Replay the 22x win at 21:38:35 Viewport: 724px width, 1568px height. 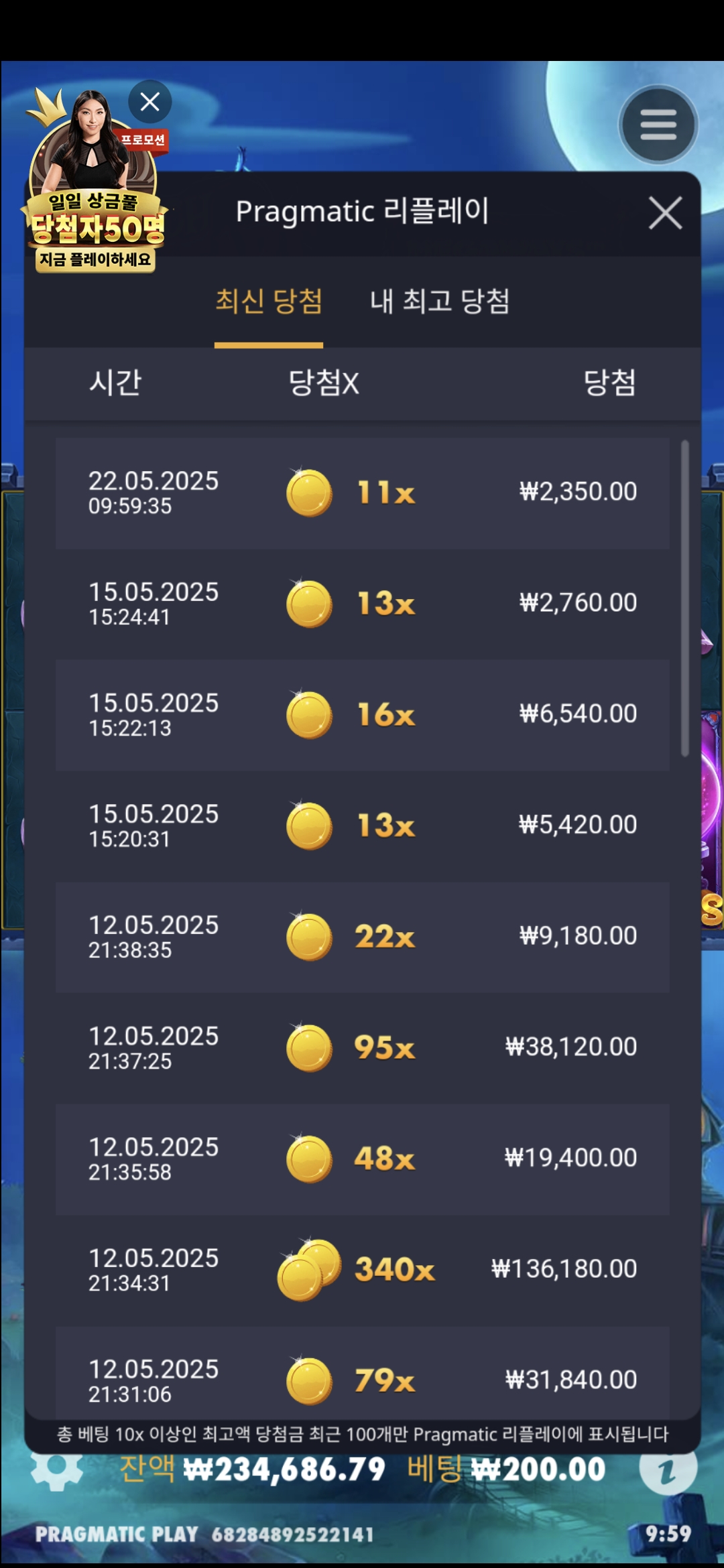[x=363, y=937]
